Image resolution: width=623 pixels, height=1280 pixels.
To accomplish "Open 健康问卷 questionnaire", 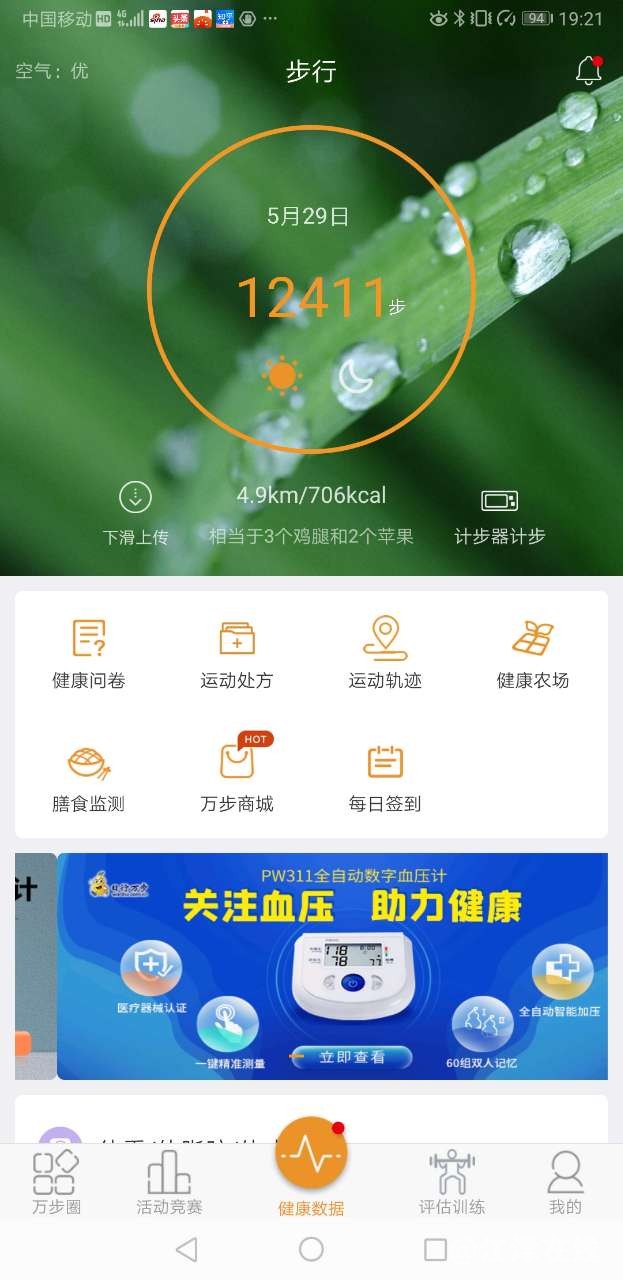I will click(x=89, y=653).
